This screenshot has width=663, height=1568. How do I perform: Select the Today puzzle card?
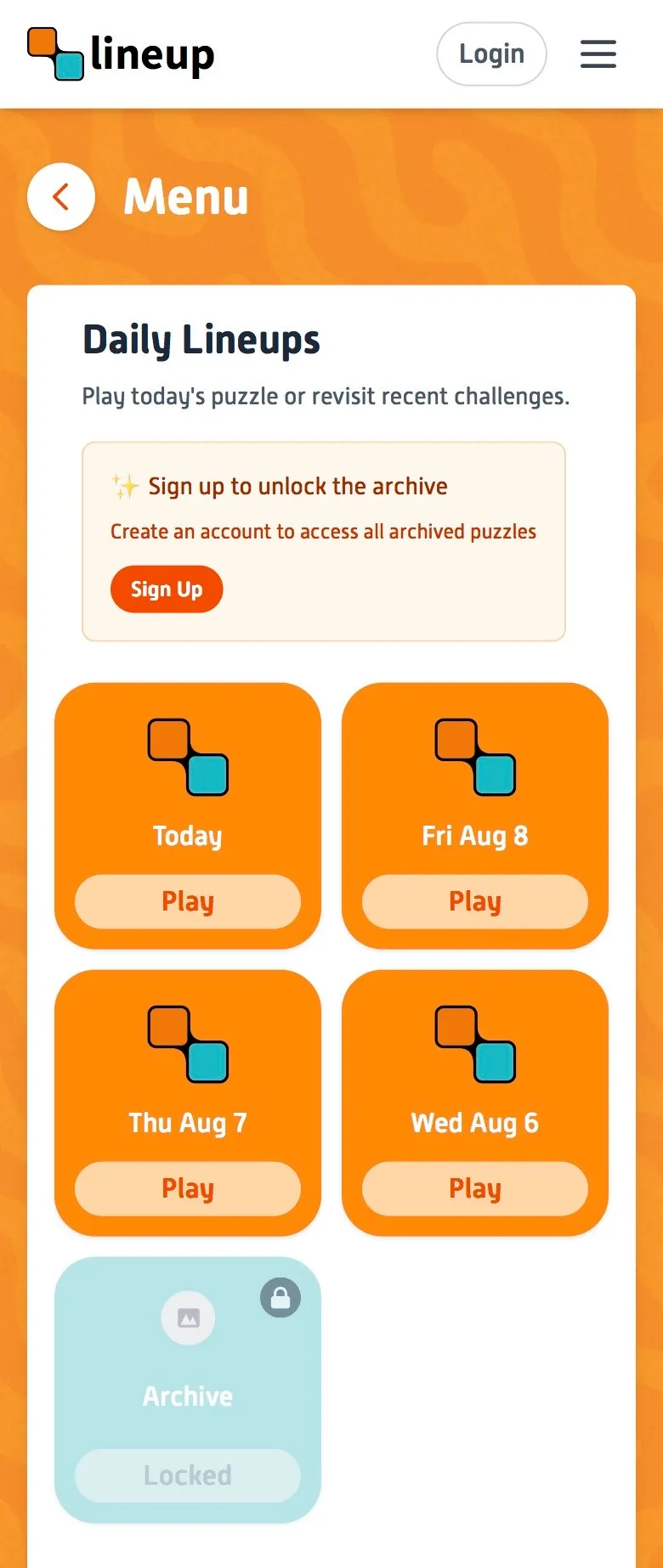click(188, 815)
